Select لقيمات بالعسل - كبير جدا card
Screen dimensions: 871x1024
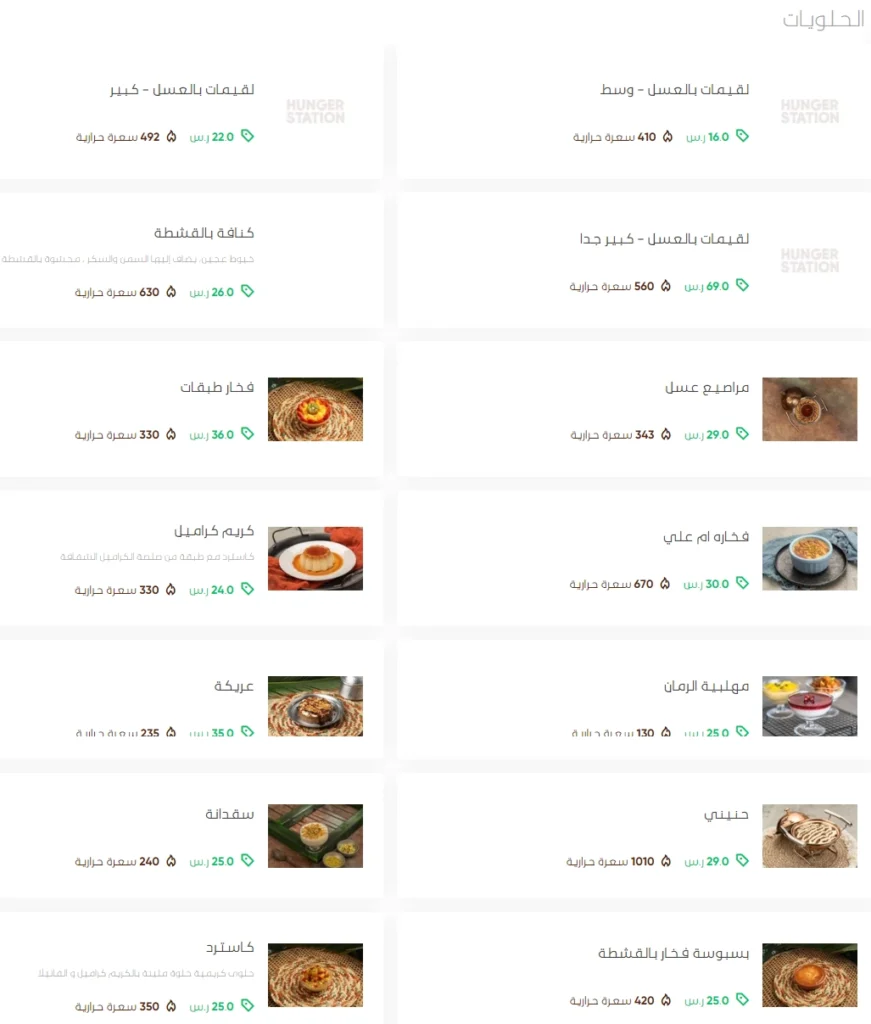633,260
